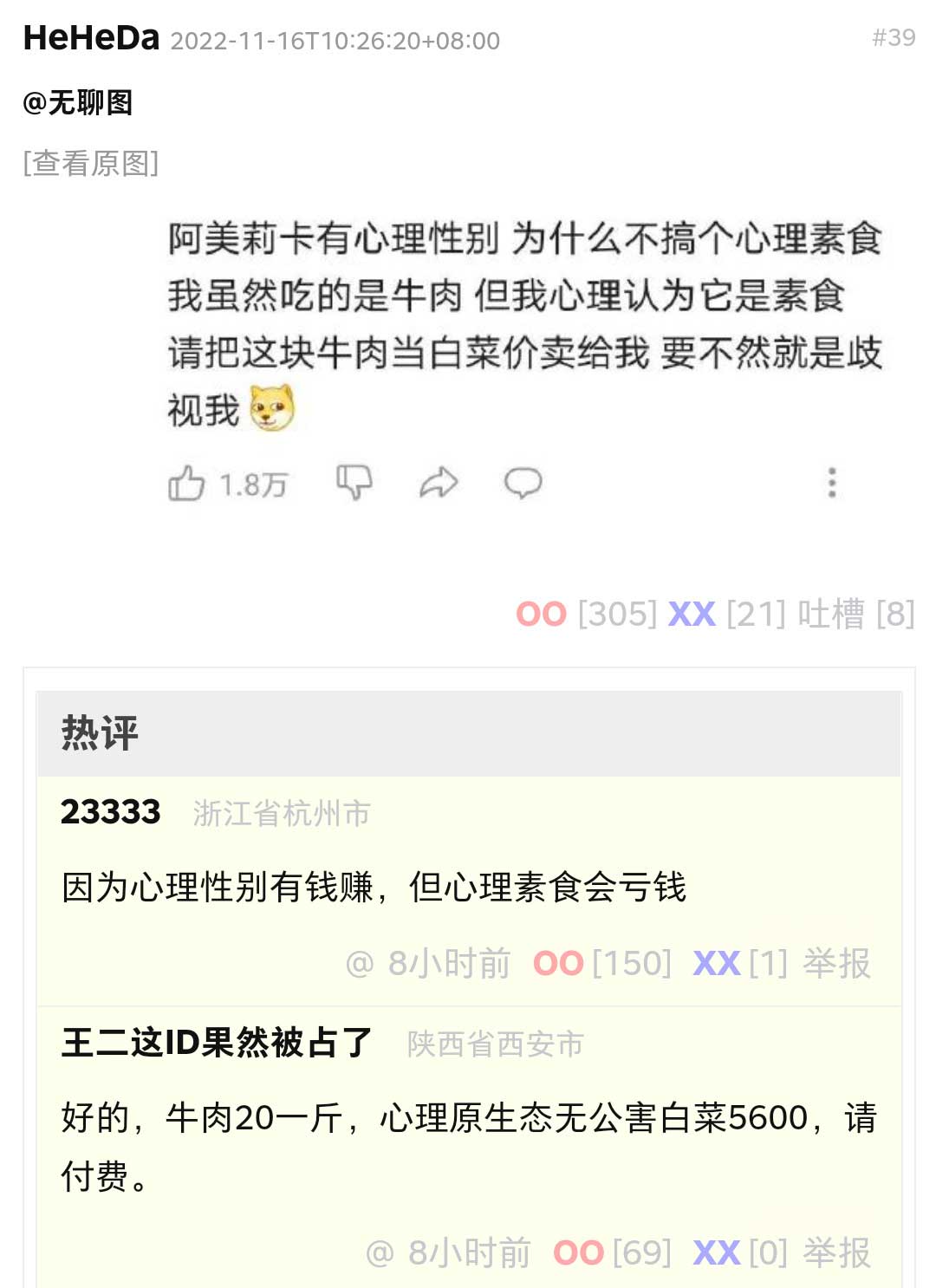
Task: Open the 查看原图 link
Action: (x=91, y=163)
